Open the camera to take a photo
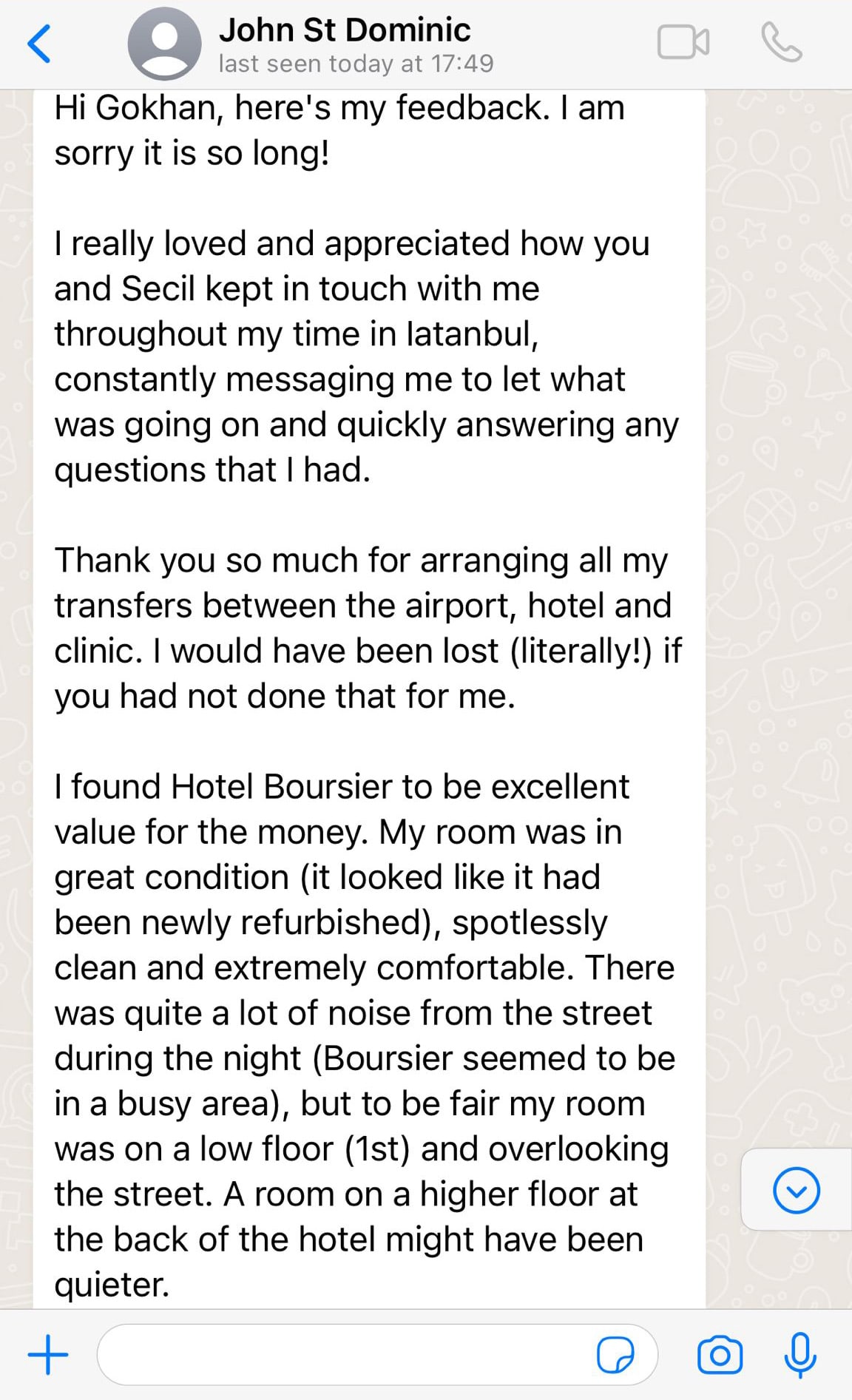852x1400 pixels. (719, 1354)
